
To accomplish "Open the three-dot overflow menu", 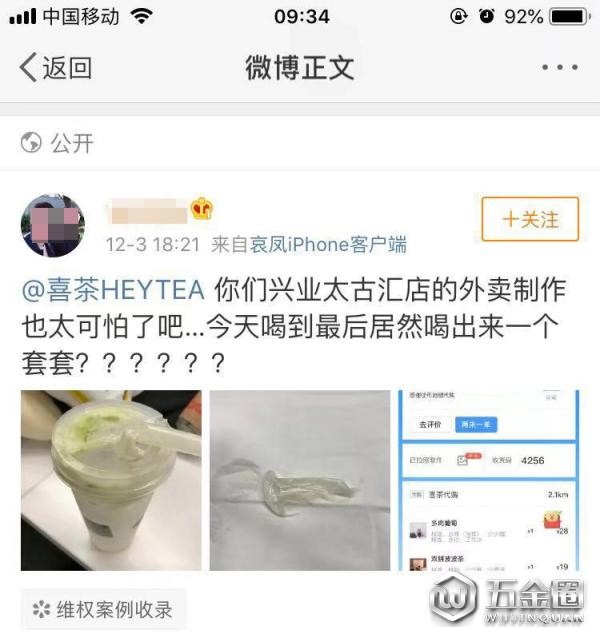I will [x=559, y=68].
